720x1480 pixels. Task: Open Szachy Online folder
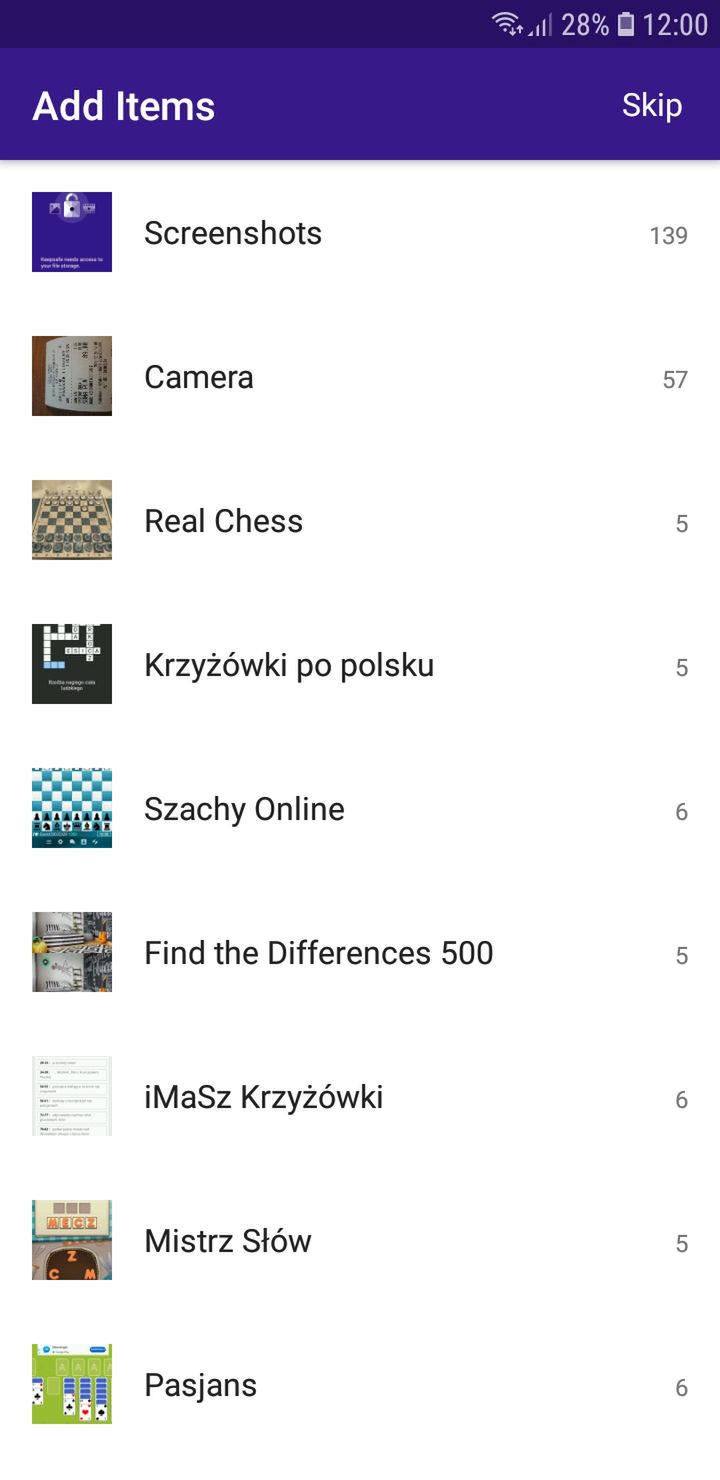360,808
